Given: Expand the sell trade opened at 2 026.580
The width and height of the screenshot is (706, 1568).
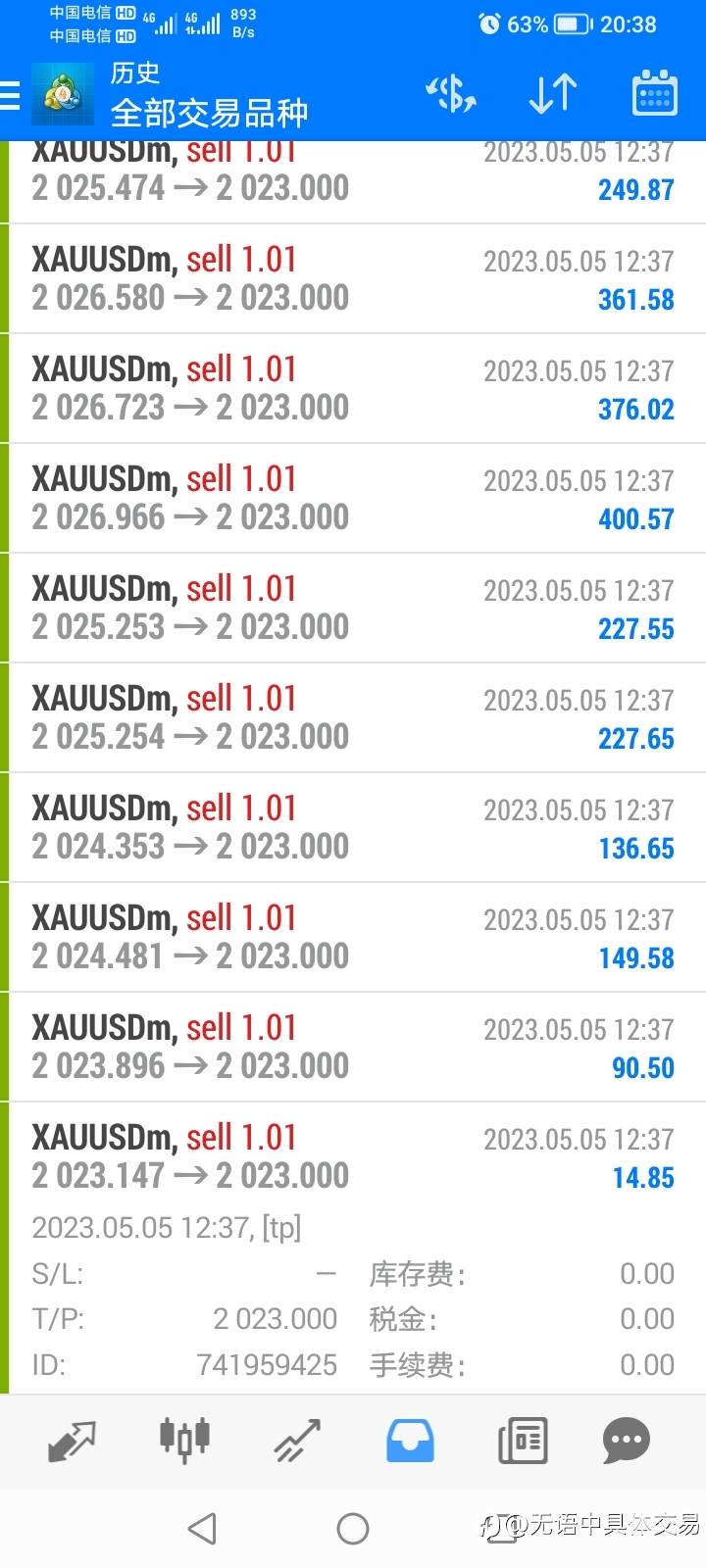Looking at the screenshot, I should (353, 278).
